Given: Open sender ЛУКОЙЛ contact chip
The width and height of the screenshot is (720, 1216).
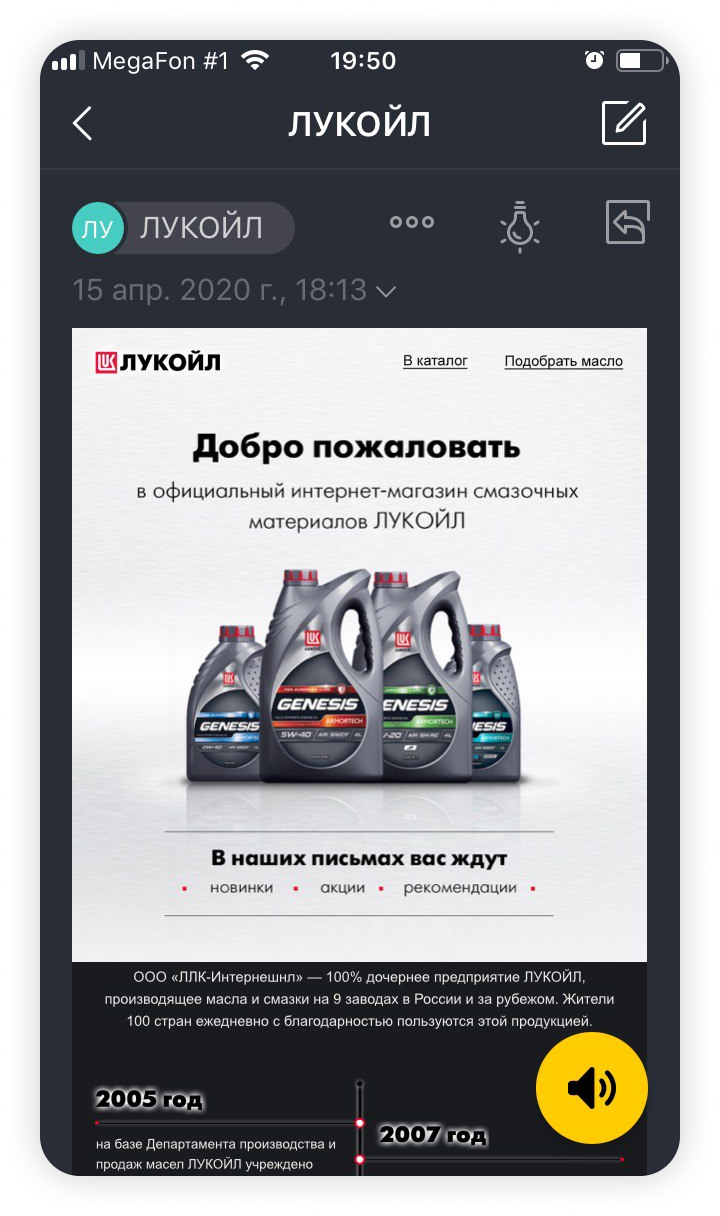Looking at the screenshot, I should [x=183, y=228].
